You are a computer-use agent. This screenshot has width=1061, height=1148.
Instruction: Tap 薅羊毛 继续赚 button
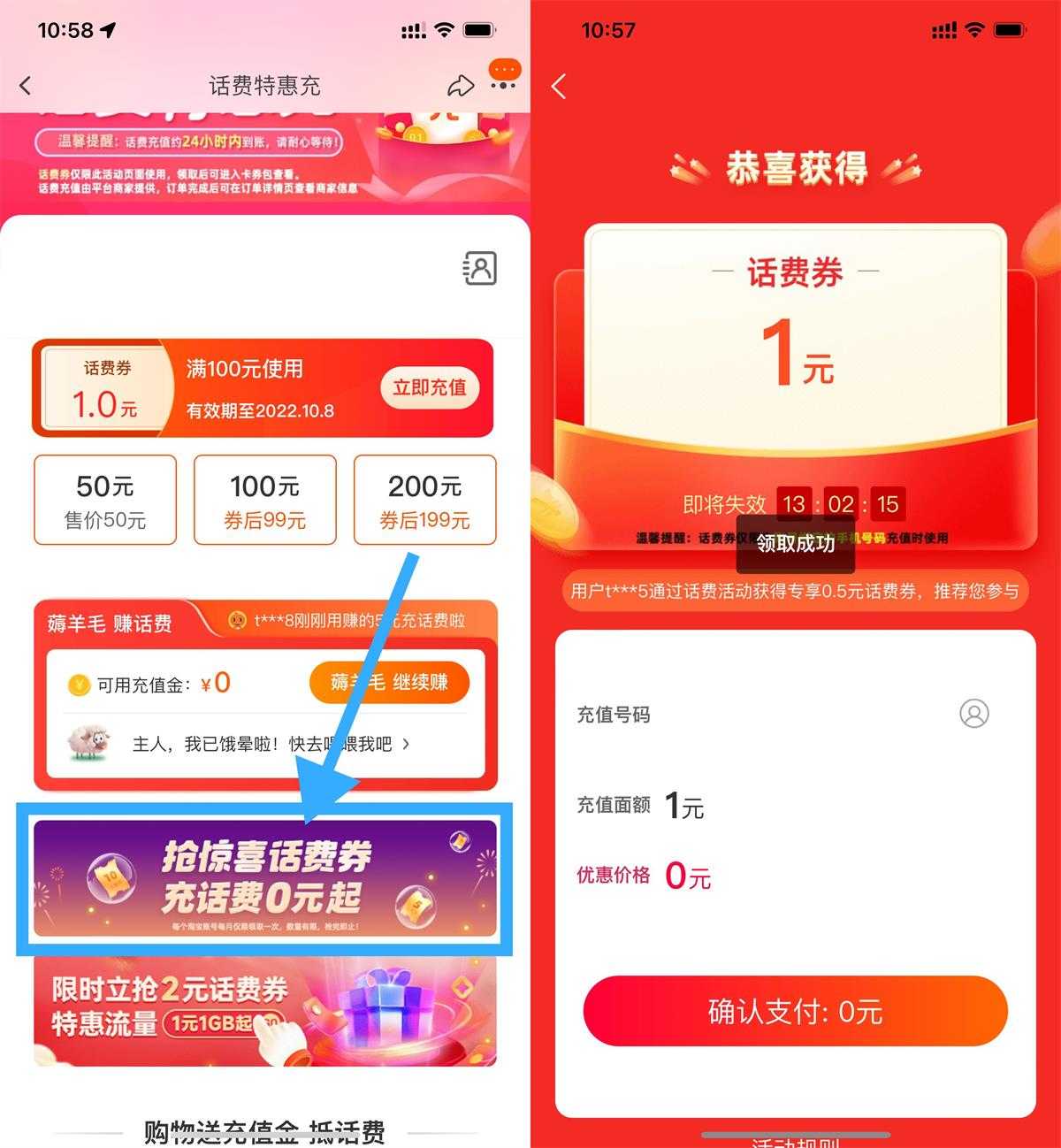pos(389,682)
